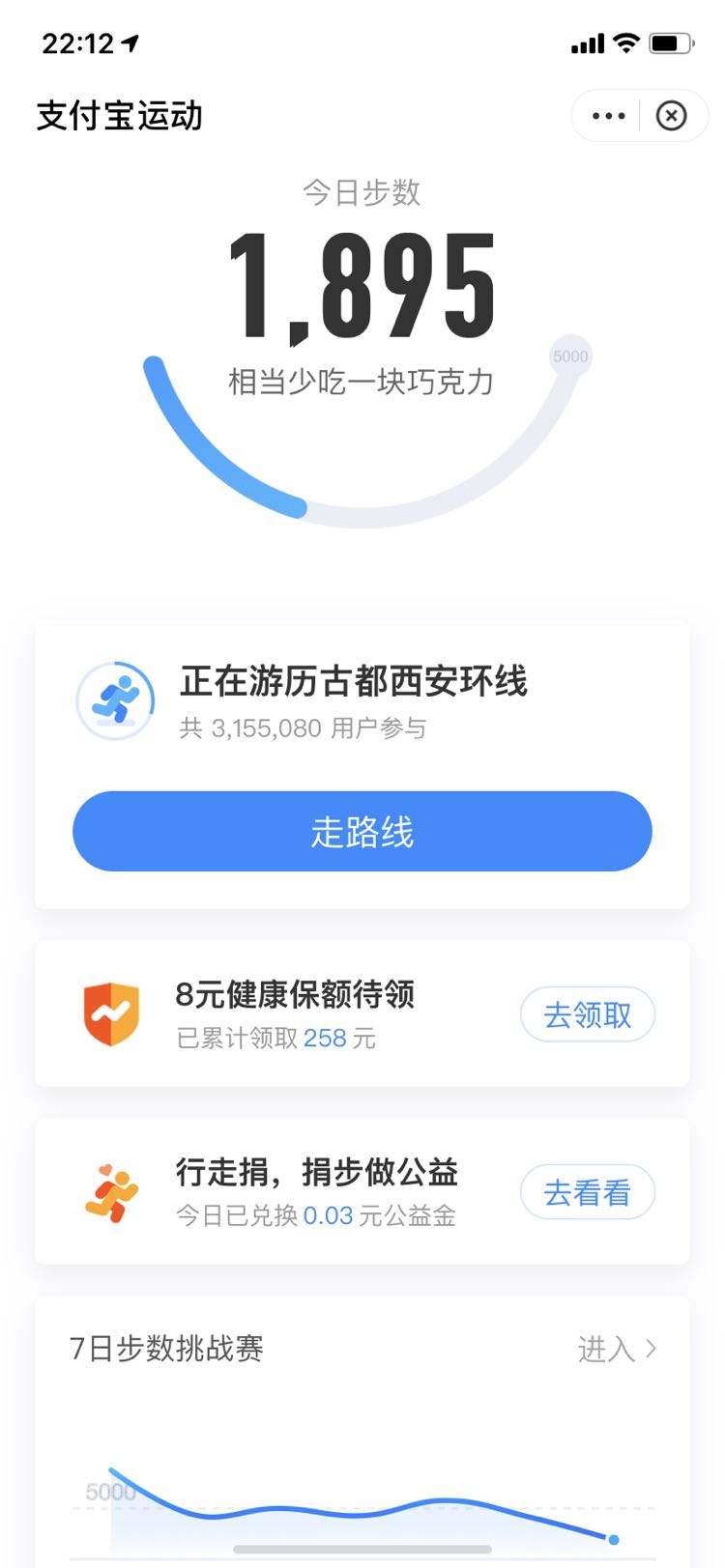Tap the 走路线 button

362,831
